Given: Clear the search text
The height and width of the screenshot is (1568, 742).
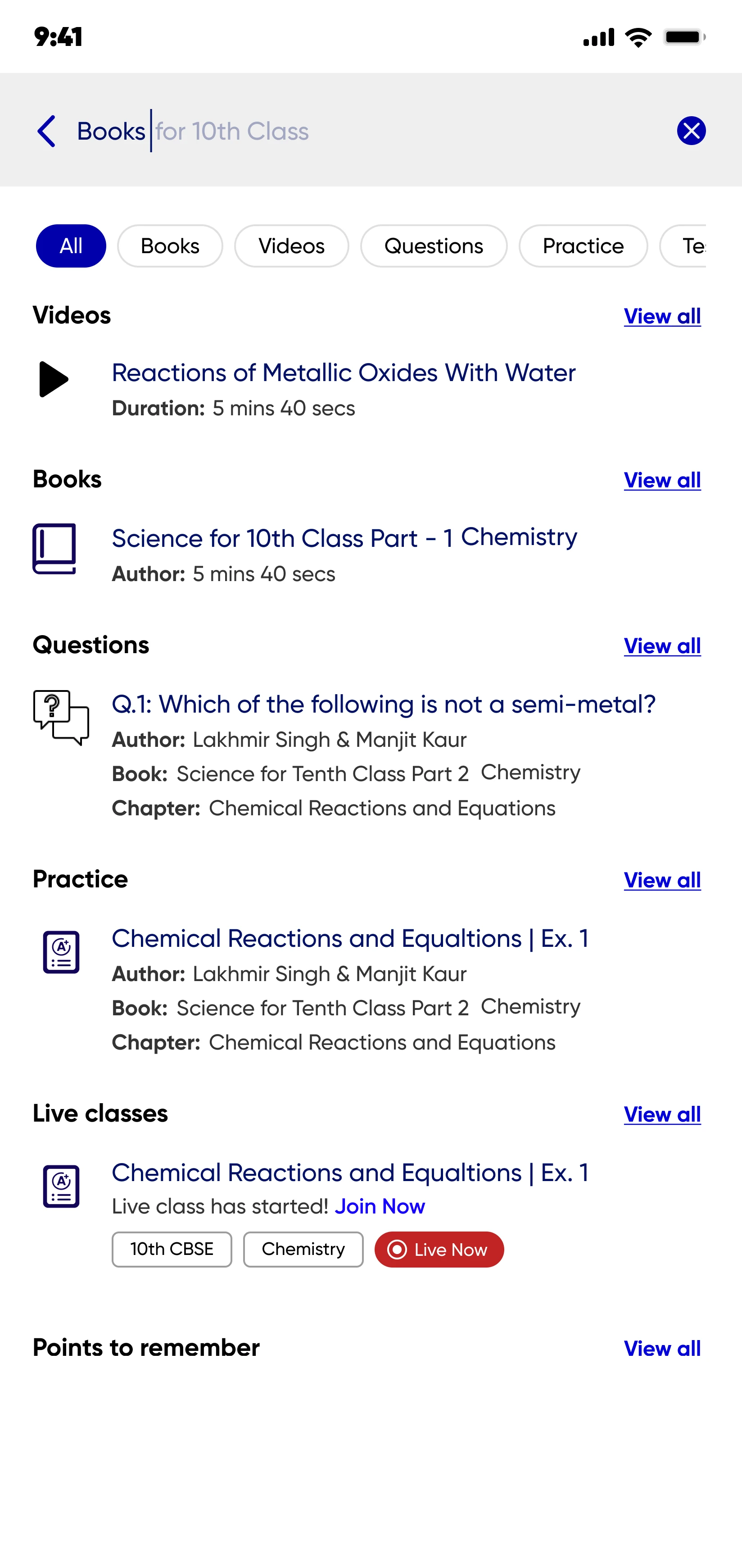Looking at the screenshot, I should pyautogui.click(x=691, y=131).
